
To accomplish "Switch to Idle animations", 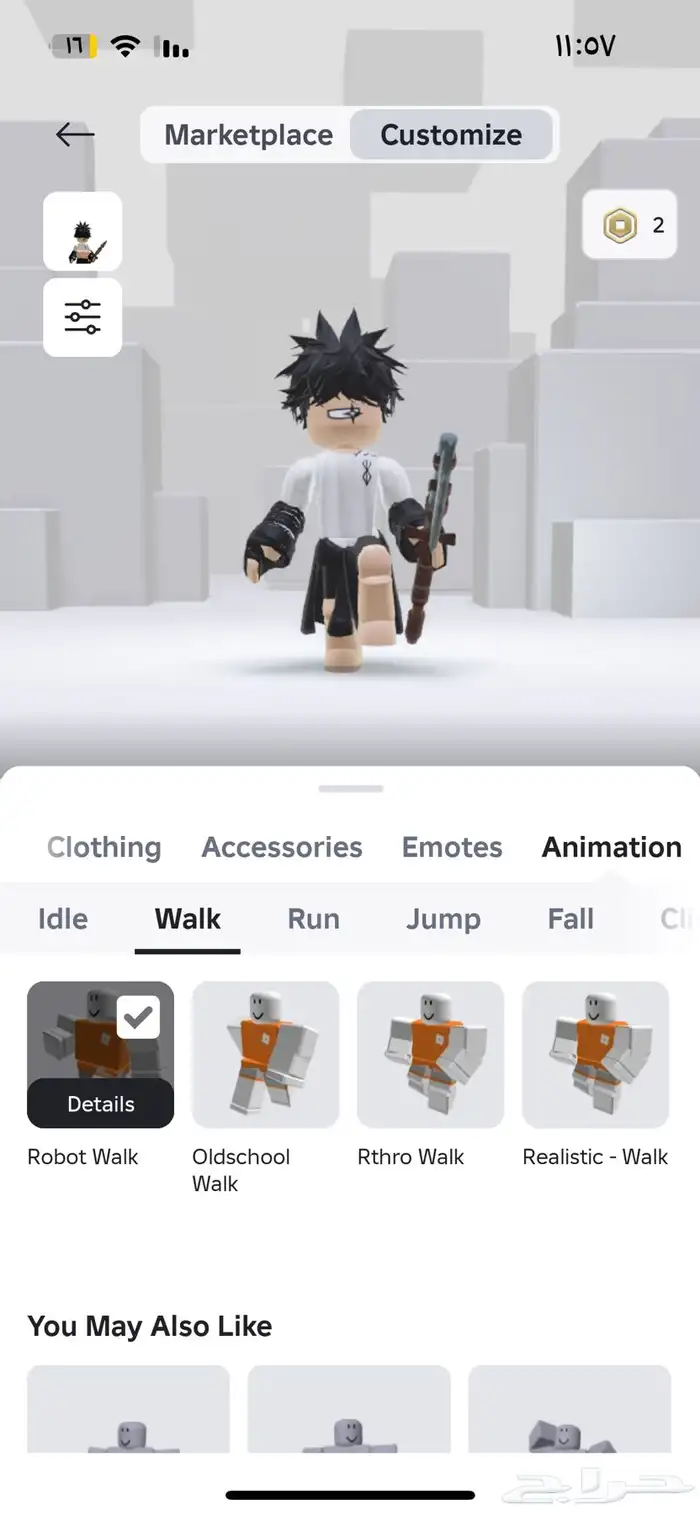I will 63,919.
